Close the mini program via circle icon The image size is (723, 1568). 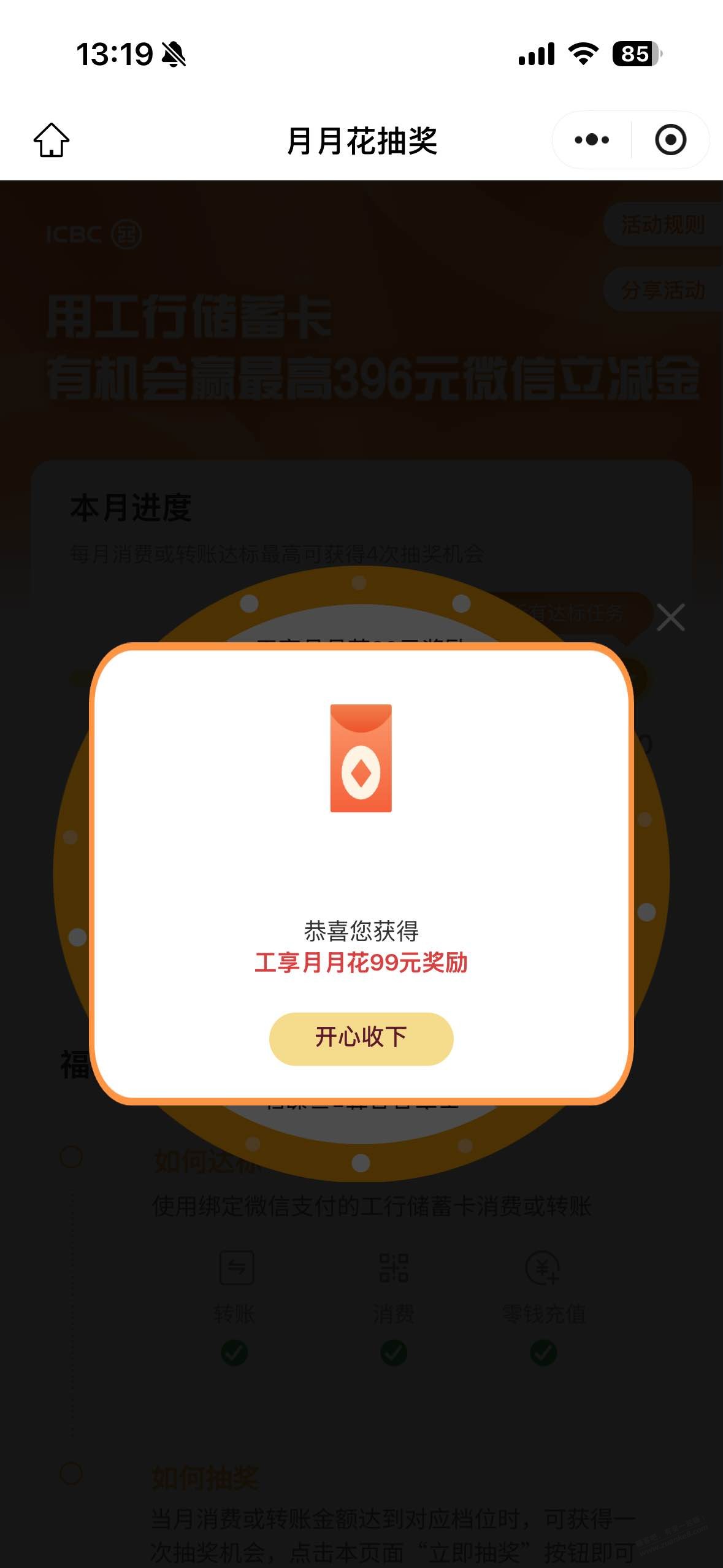click(670, 140)
